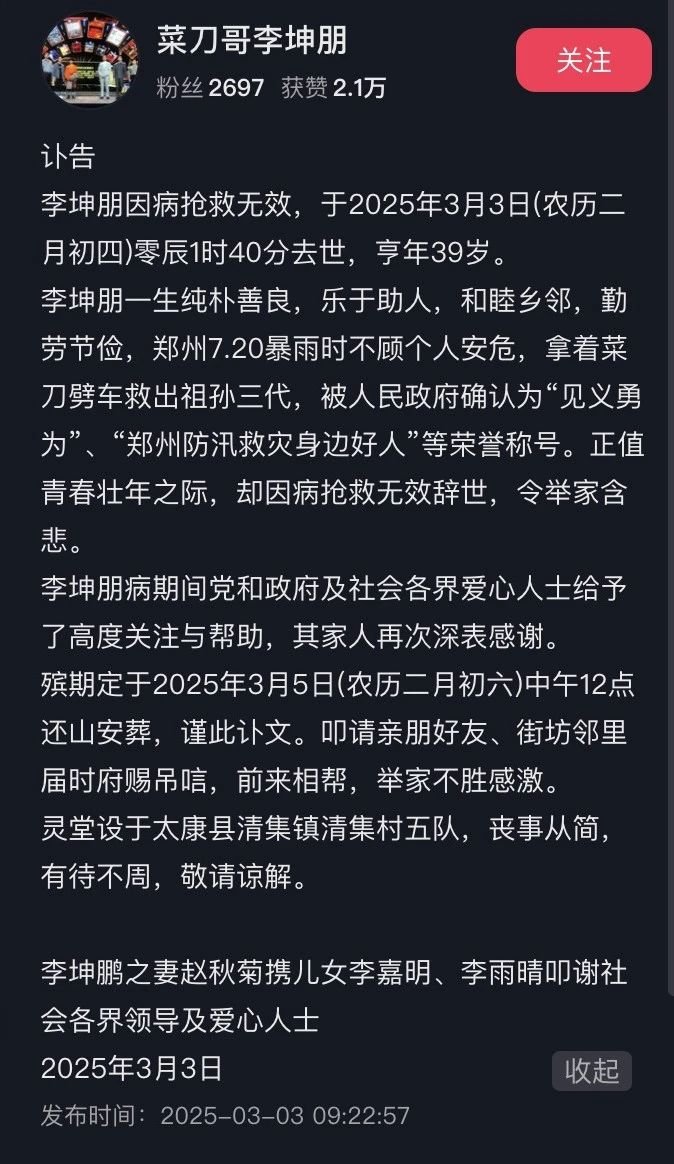Open 菜刀哥李坤朋's profile avatar
674x1164 pixels.
click(x=88, y=60)
